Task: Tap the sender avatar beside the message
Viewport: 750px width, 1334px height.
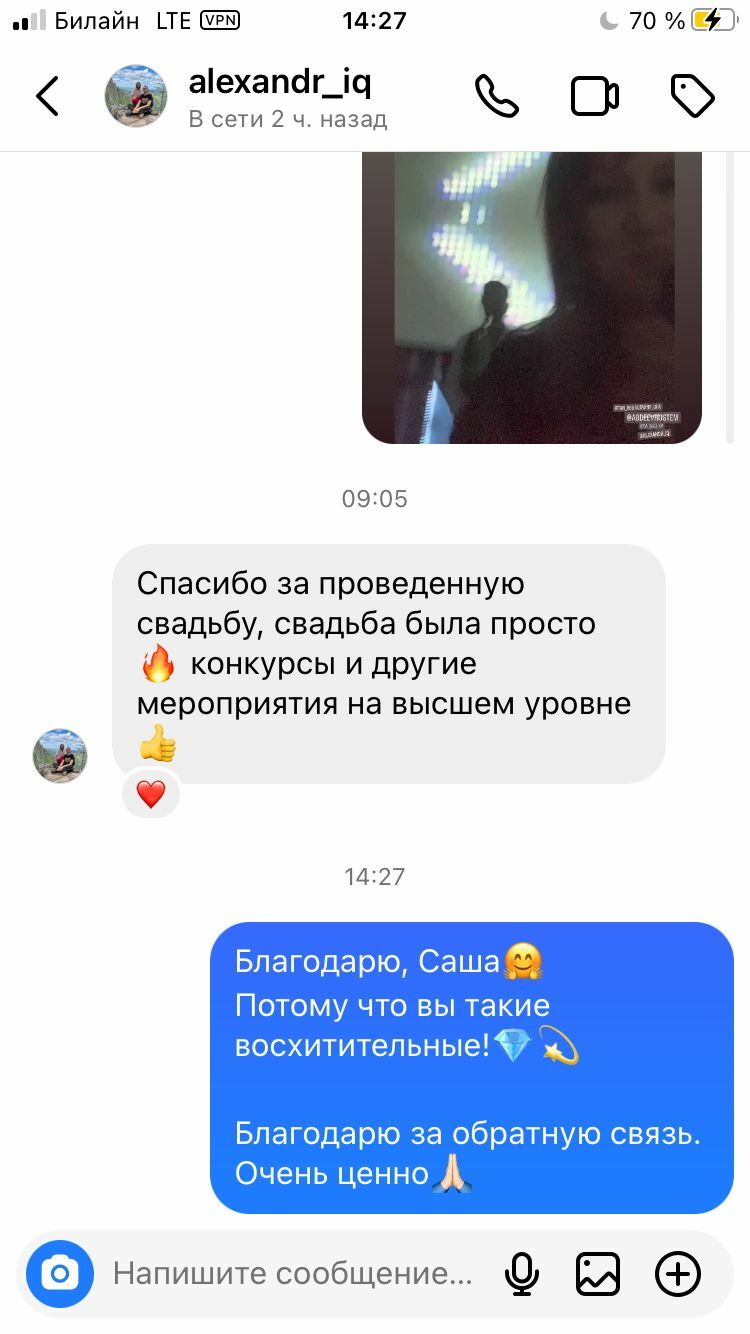Action: 60,756
